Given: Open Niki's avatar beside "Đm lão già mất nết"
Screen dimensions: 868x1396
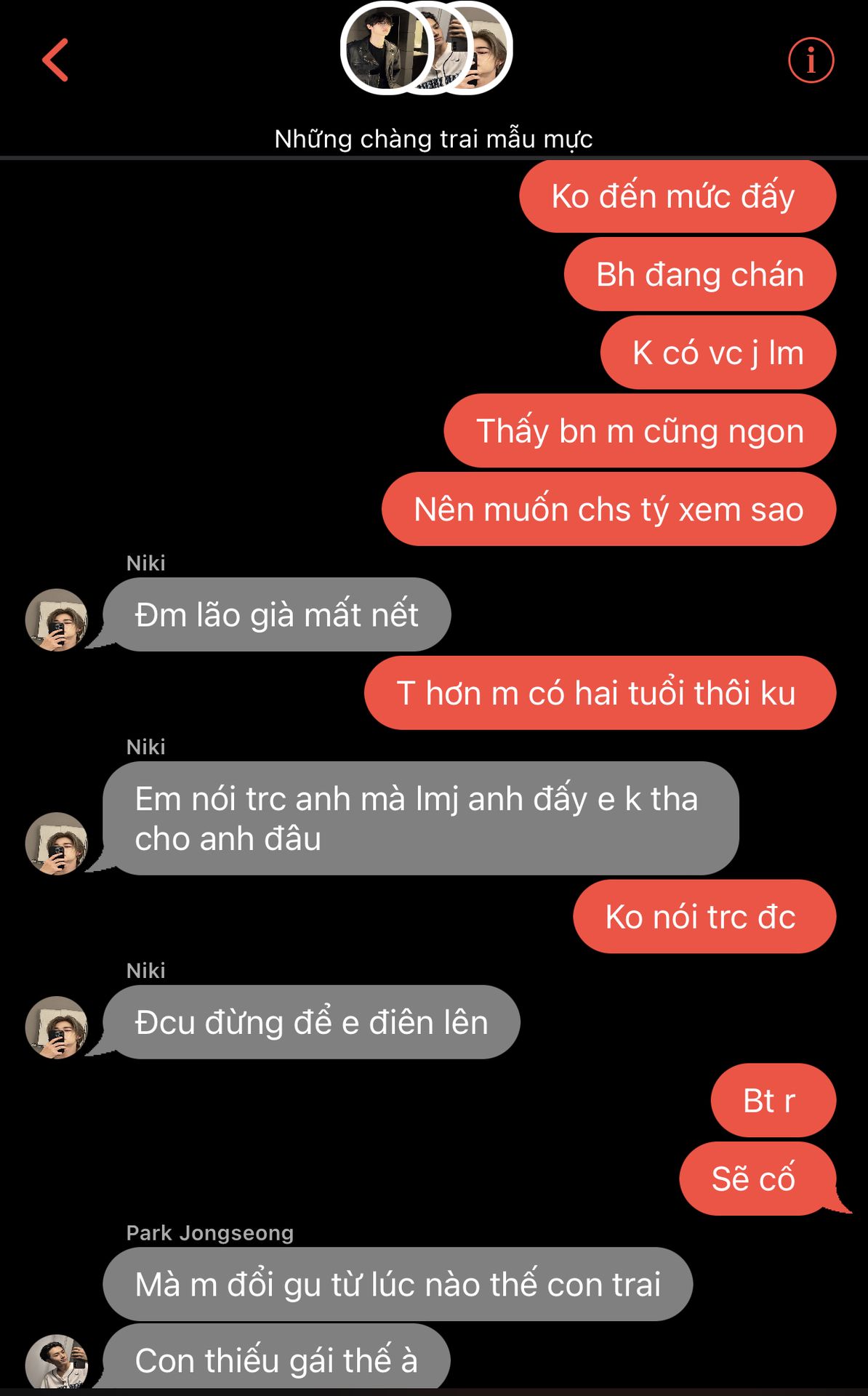Looking at the screenshot, I should coord(57,619).
